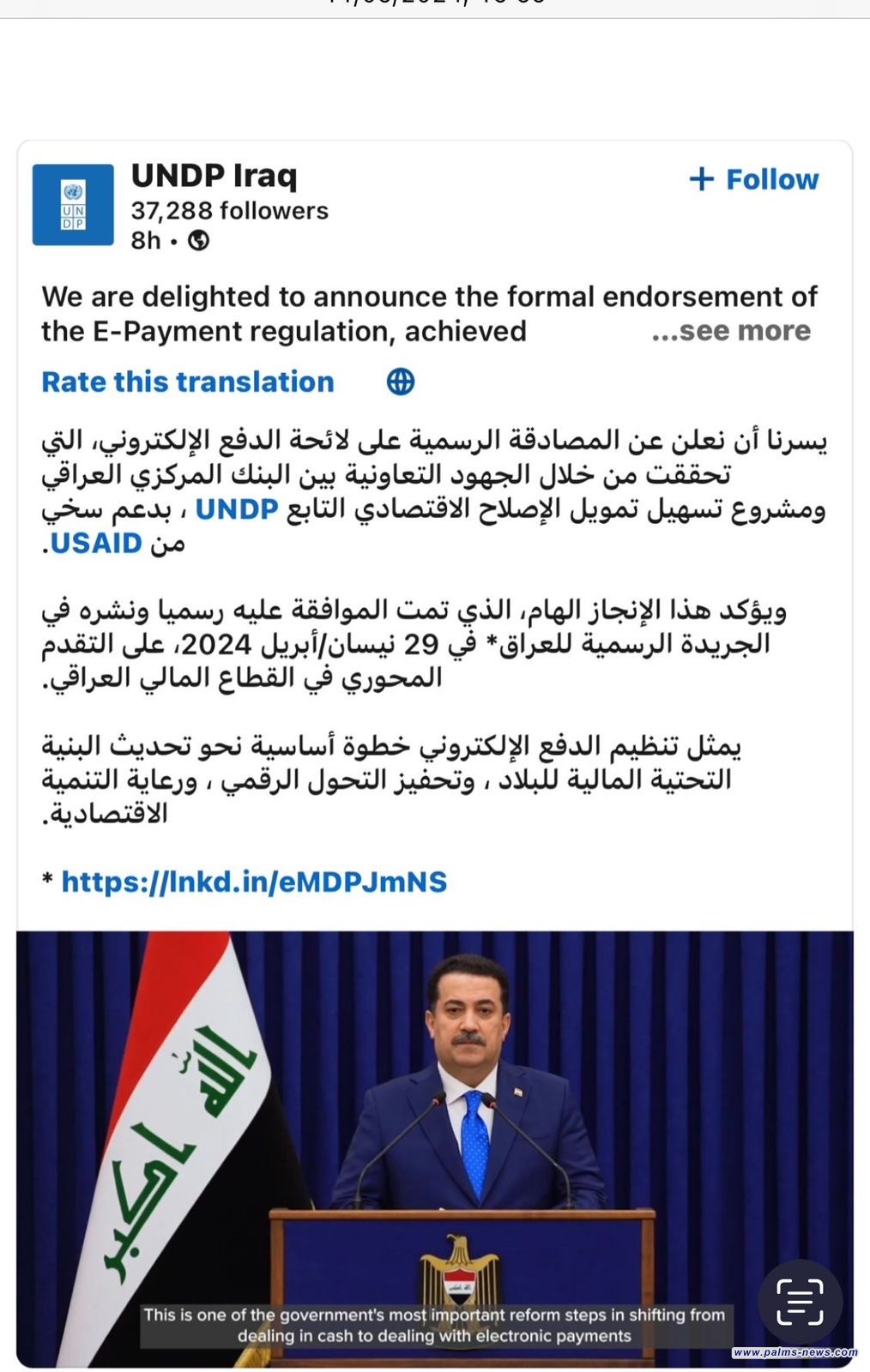Image resolution: width=870 pixels, height=1372 pixels.
Task: Expand the post with see more
Action: (x=731, y=331)
